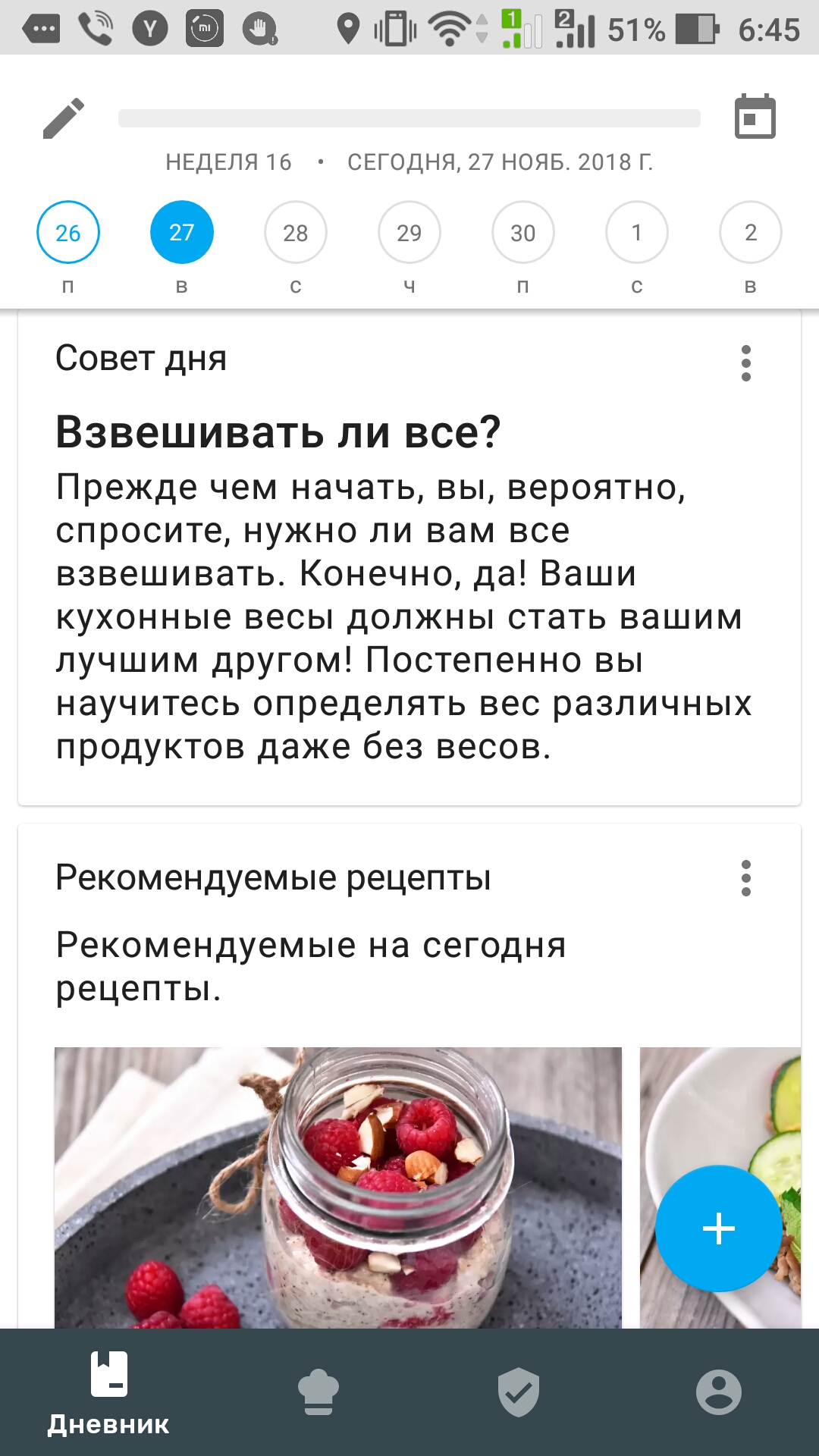Open the calendar picker

click(x=755, y=117)
